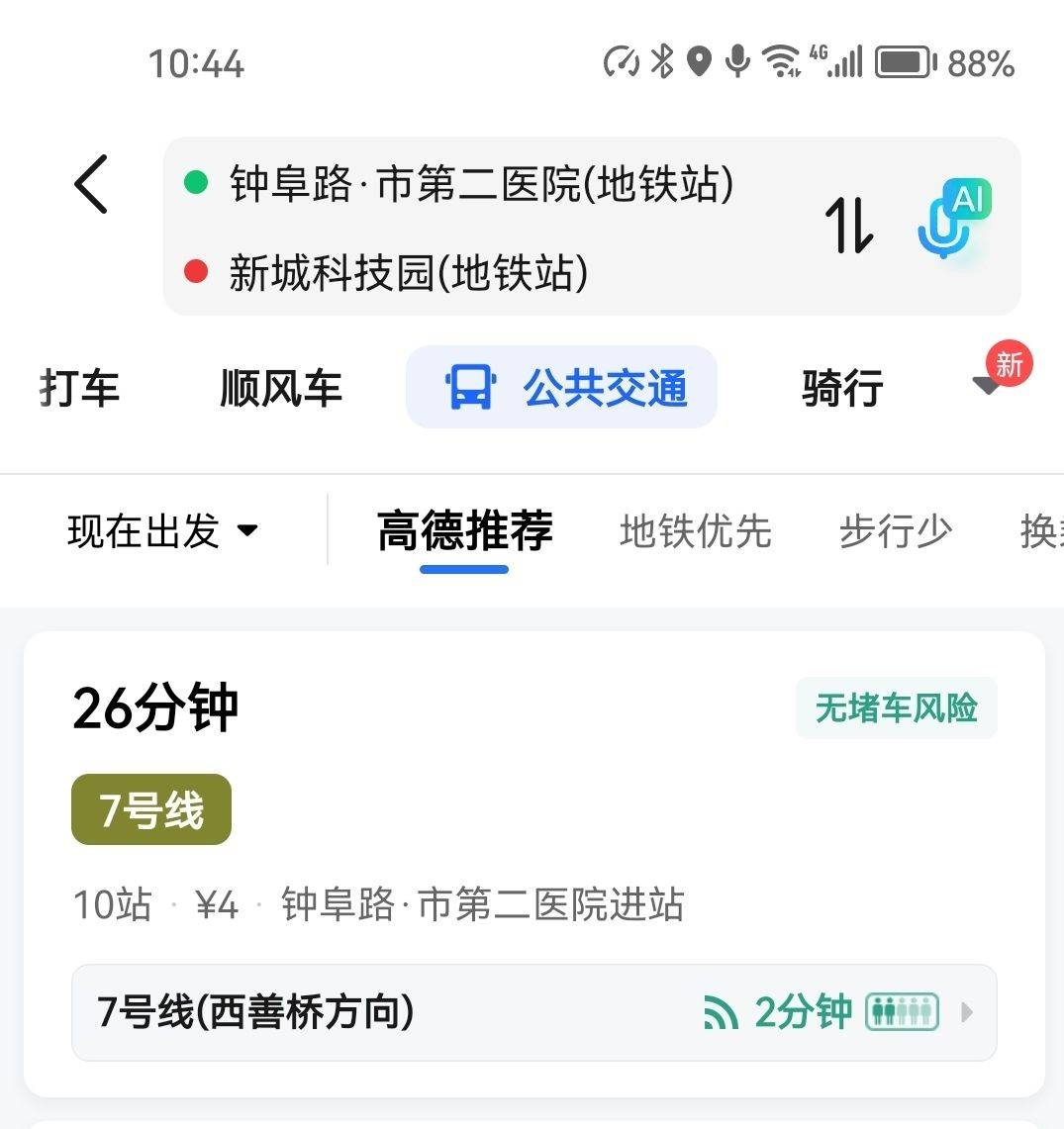The height and width of the screenshot is (1129, 1064).
Task: Switch to the 骑行 tab
Action: 842,388
